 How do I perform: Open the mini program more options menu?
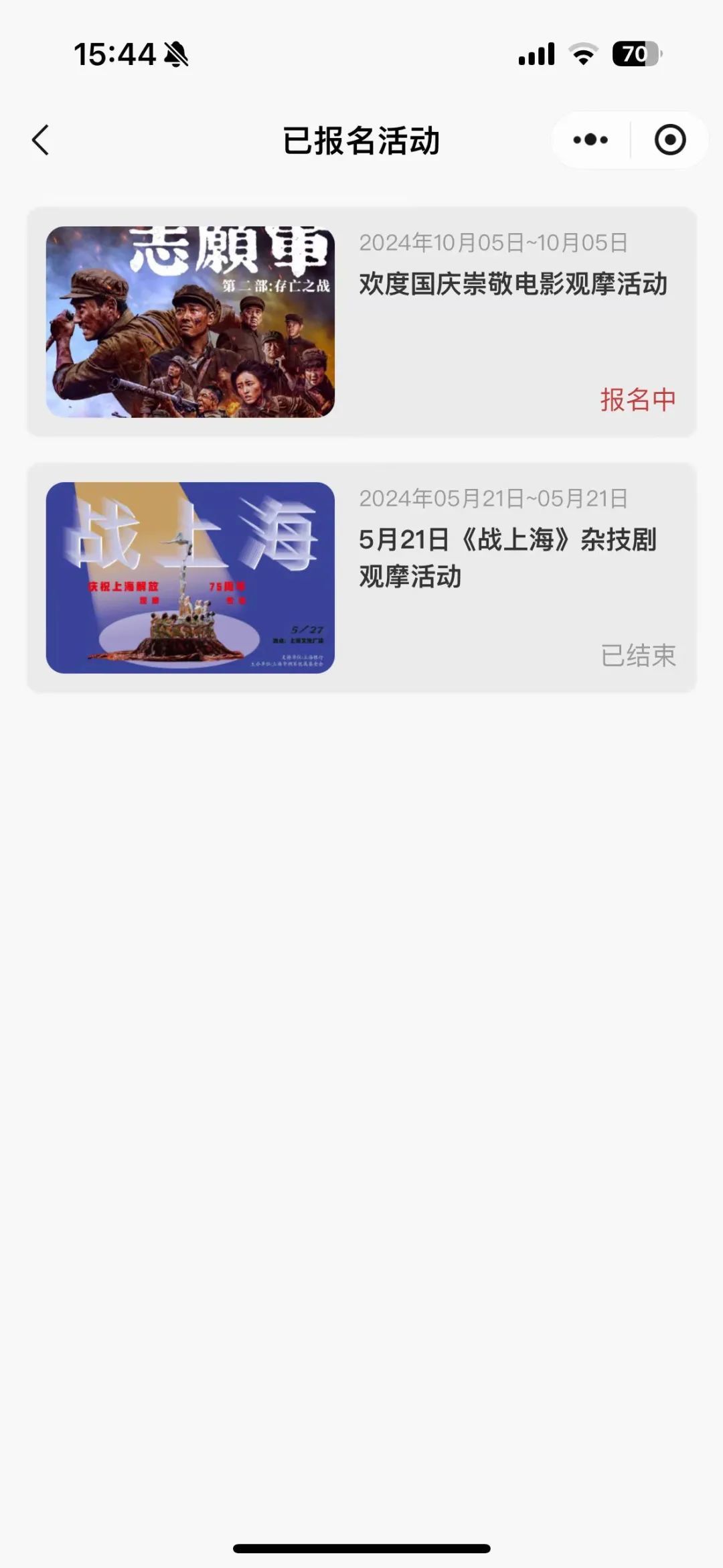tap(590, 140)
